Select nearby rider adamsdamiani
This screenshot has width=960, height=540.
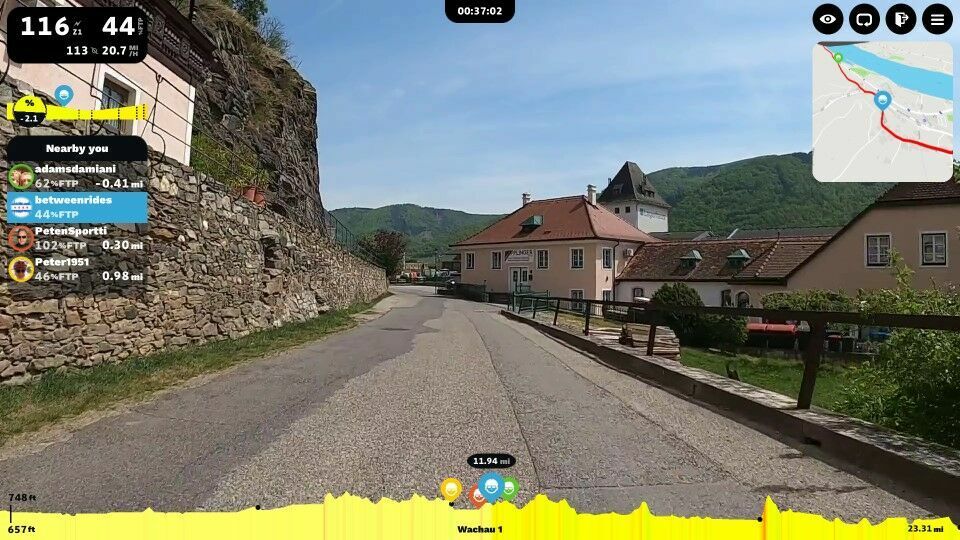78,176
